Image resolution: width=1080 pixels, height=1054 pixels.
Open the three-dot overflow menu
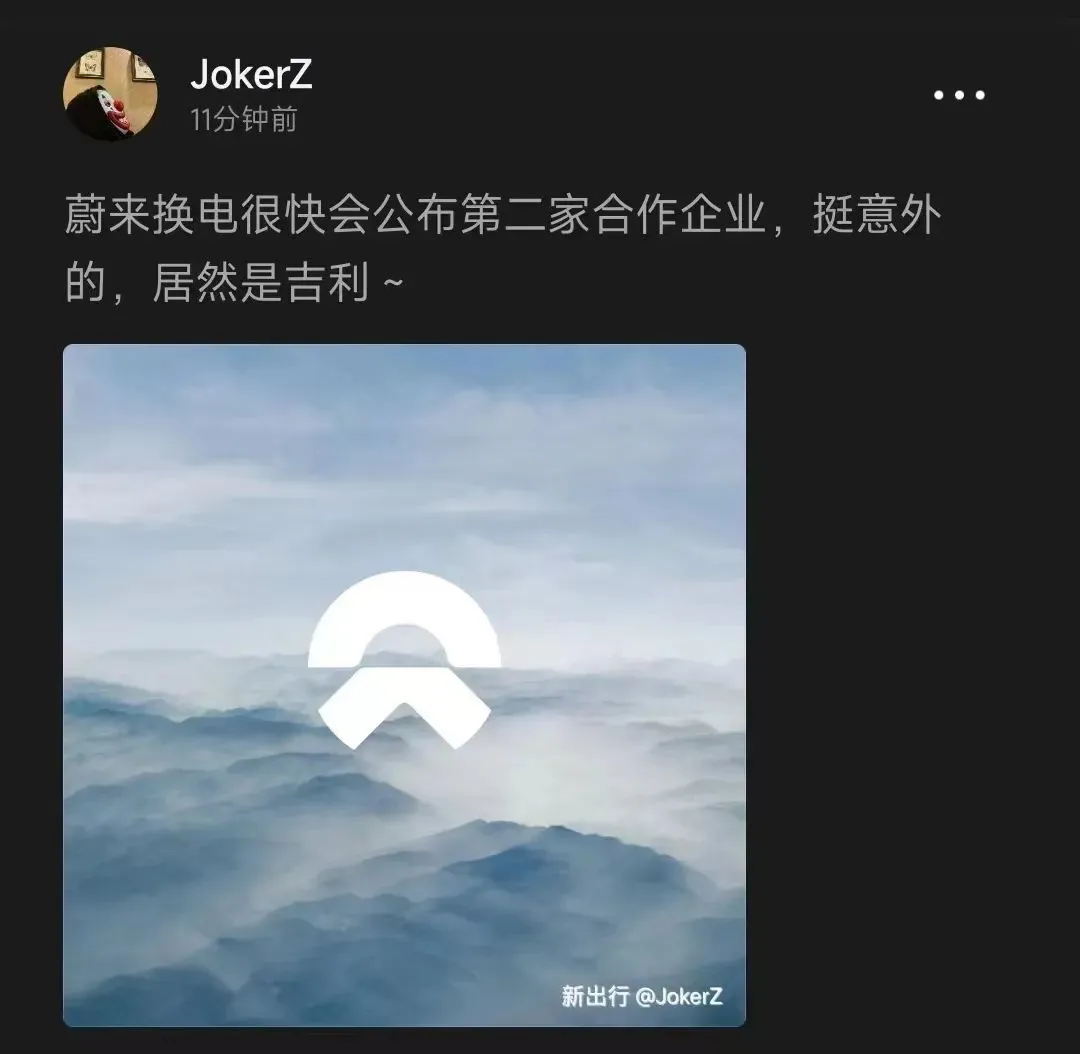coord(959,96)
